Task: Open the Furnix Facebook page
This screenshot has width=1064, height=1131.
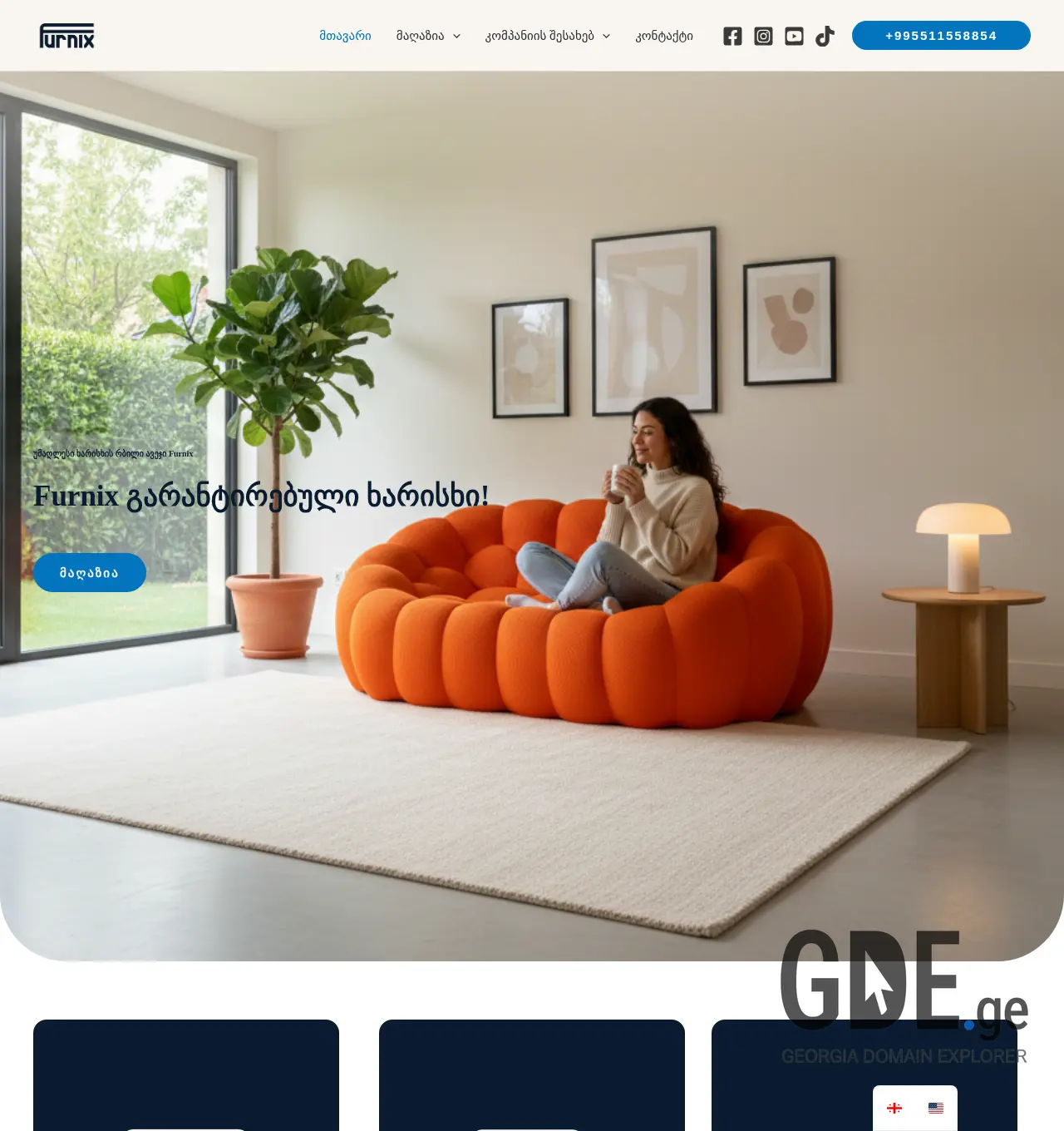Action: [x=732, y=36]
